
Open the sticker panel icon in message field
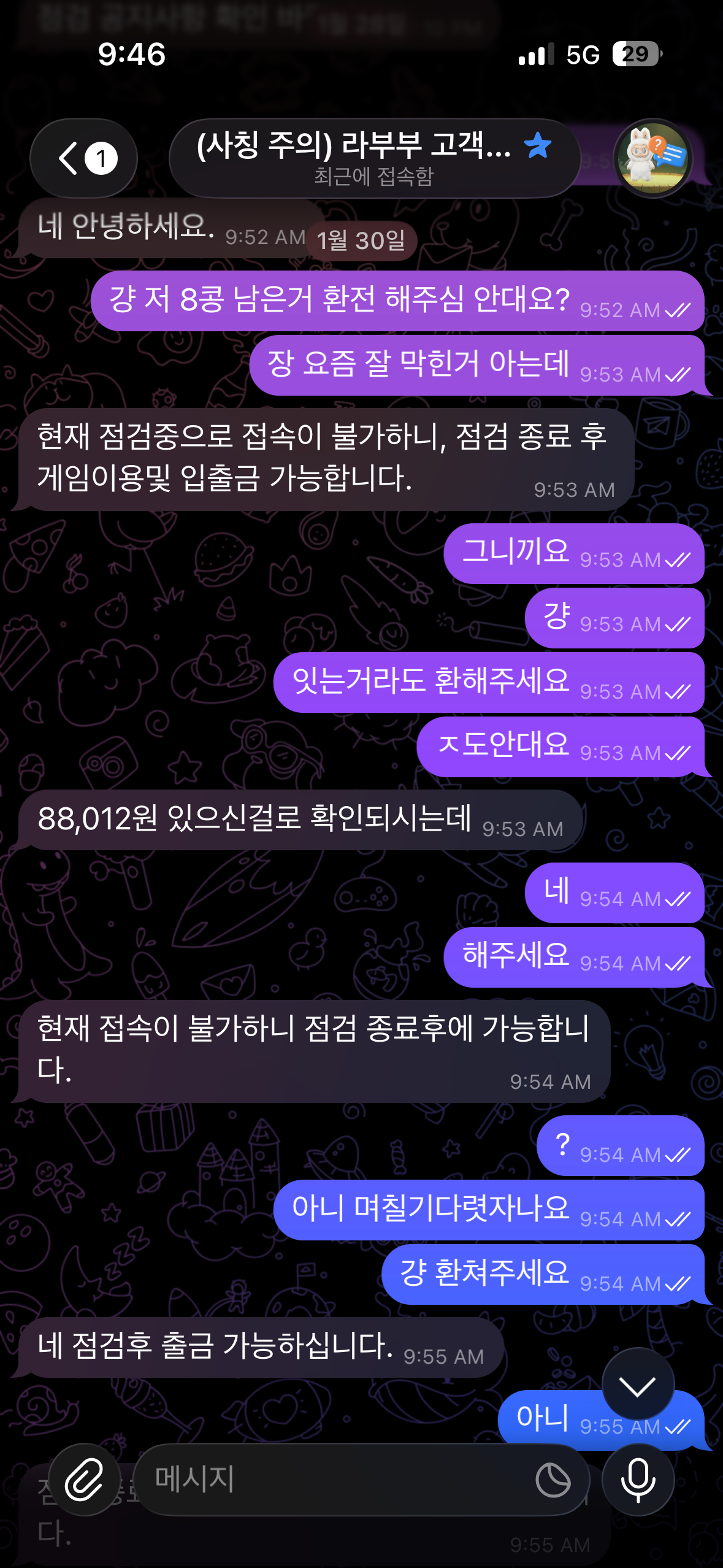(553, 1480)
